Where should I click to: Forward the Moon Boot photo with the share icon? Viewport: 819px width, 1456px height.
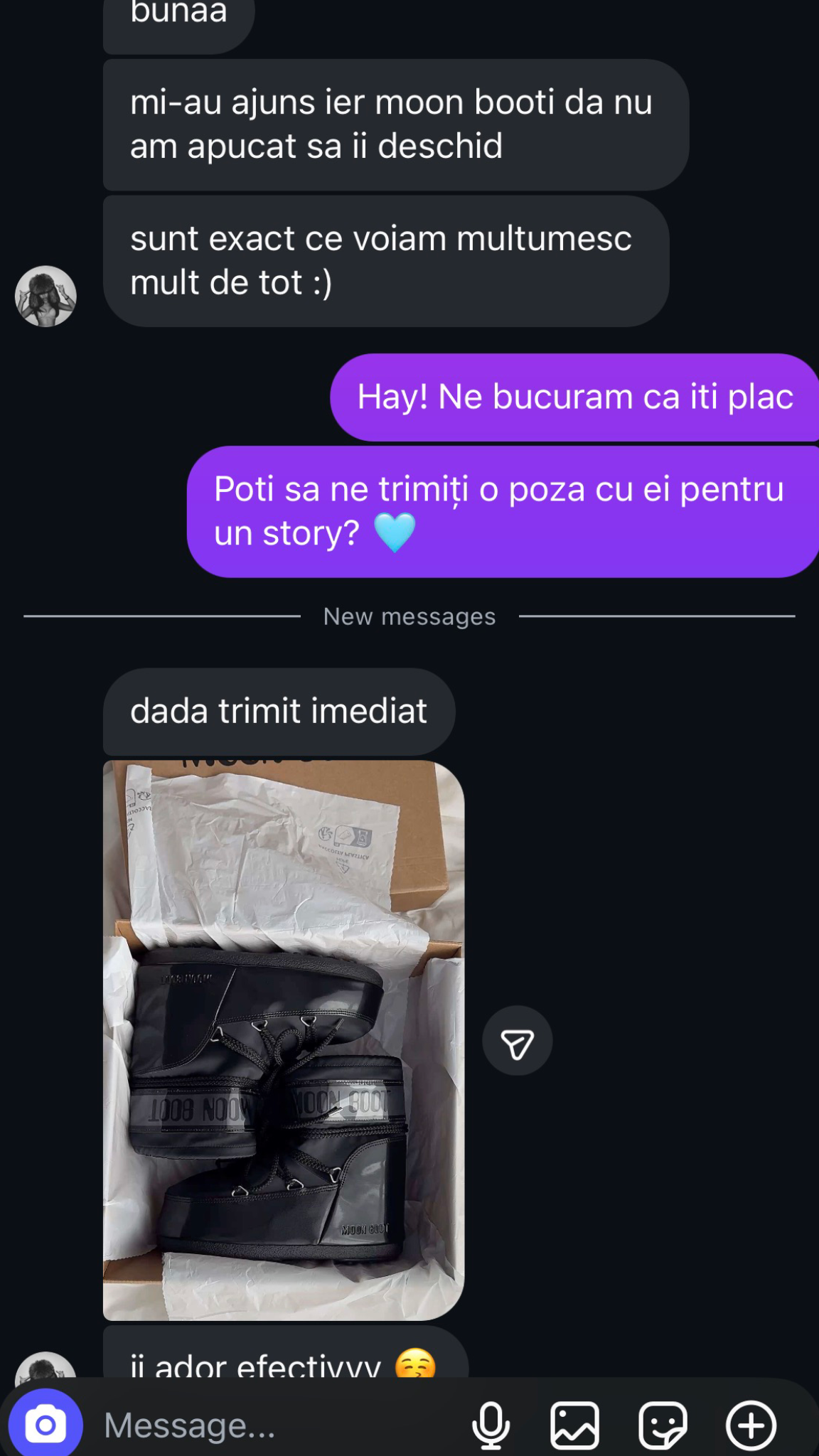517,1041
